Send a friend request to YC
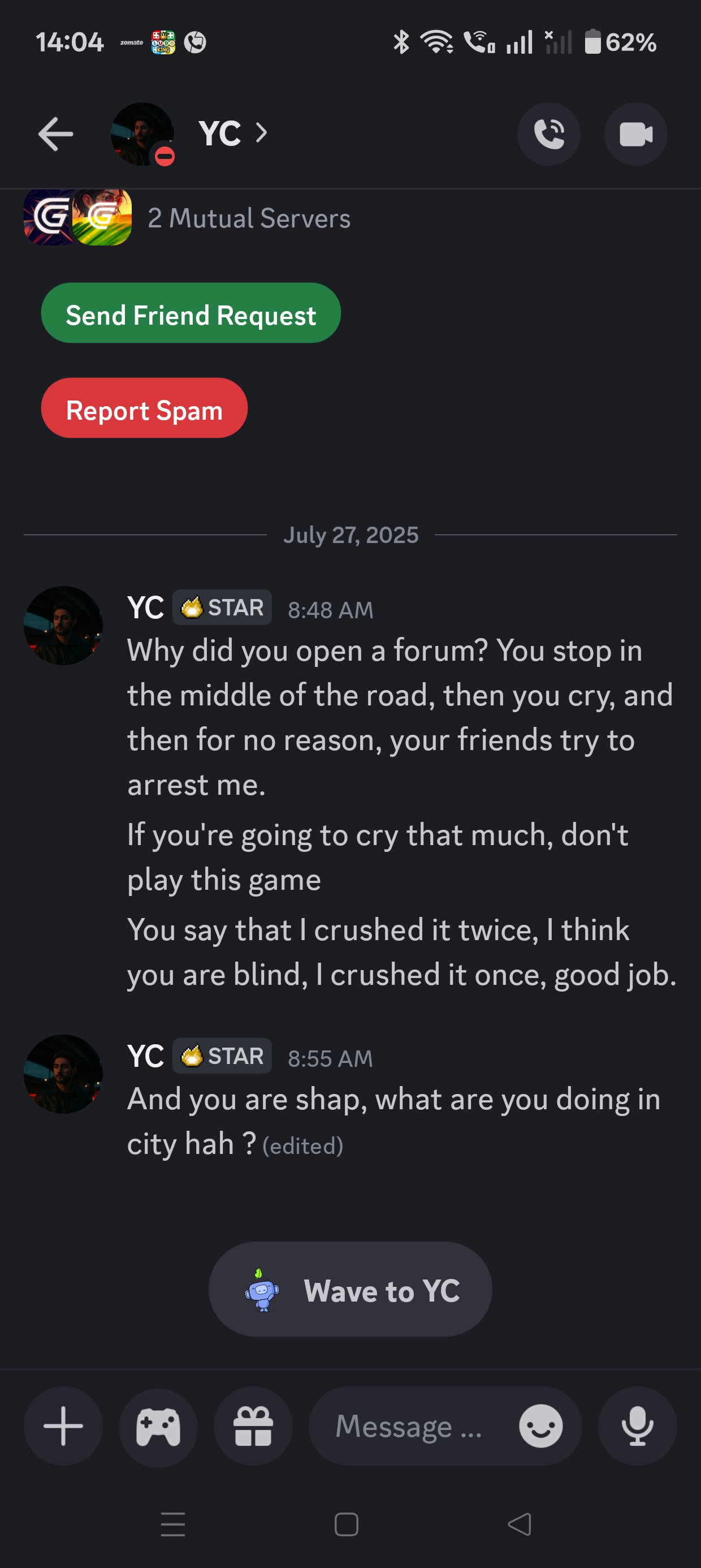This screenshot has height=1568, width=701. click(x=191, y=313)
